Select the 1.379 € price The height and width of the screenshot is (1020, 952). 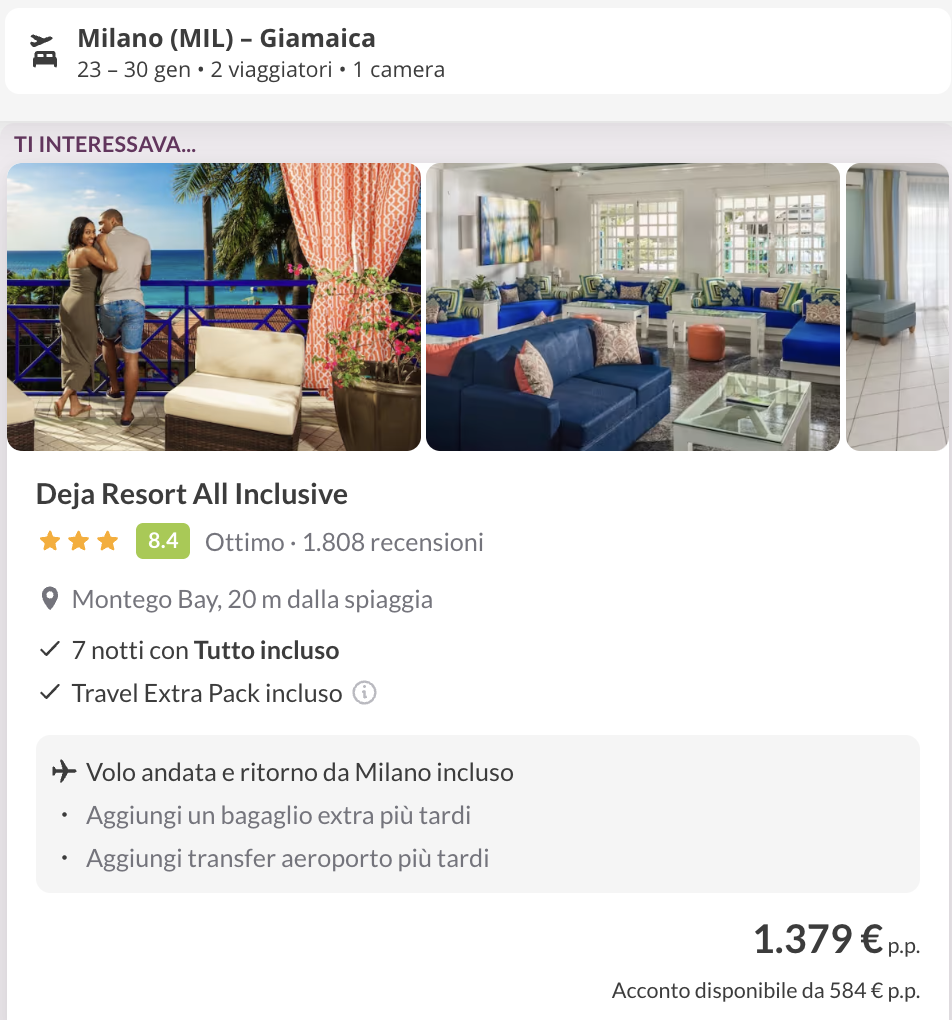point(812,940)
